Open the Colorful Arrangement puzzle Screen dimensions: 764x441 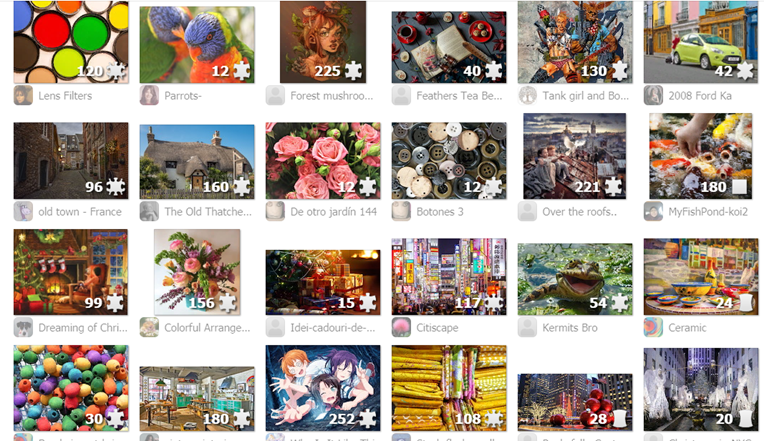[197, 272]
